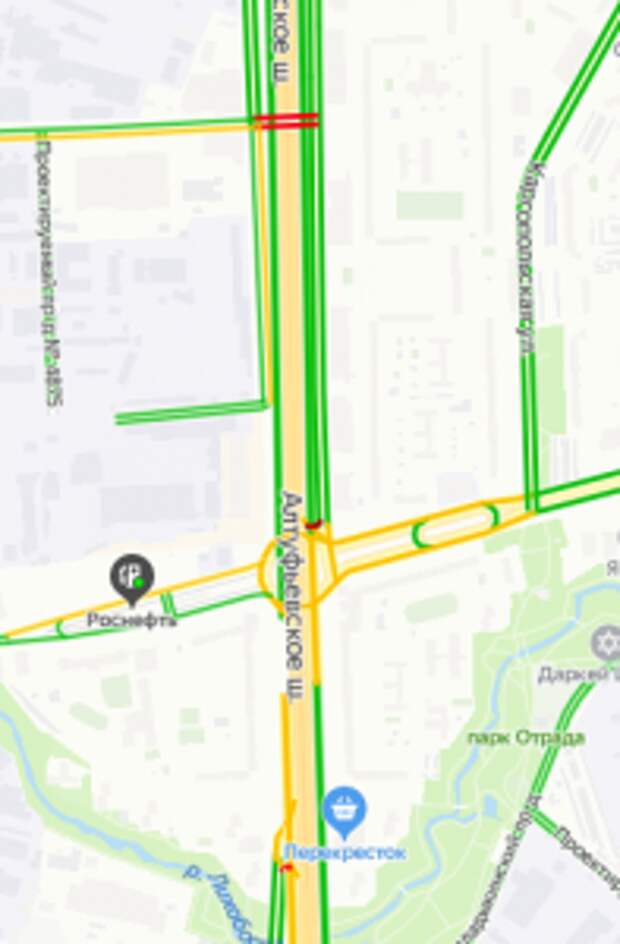Open the Роснефть gas station pin
620x944 pixels.
[x=132, y=578]
